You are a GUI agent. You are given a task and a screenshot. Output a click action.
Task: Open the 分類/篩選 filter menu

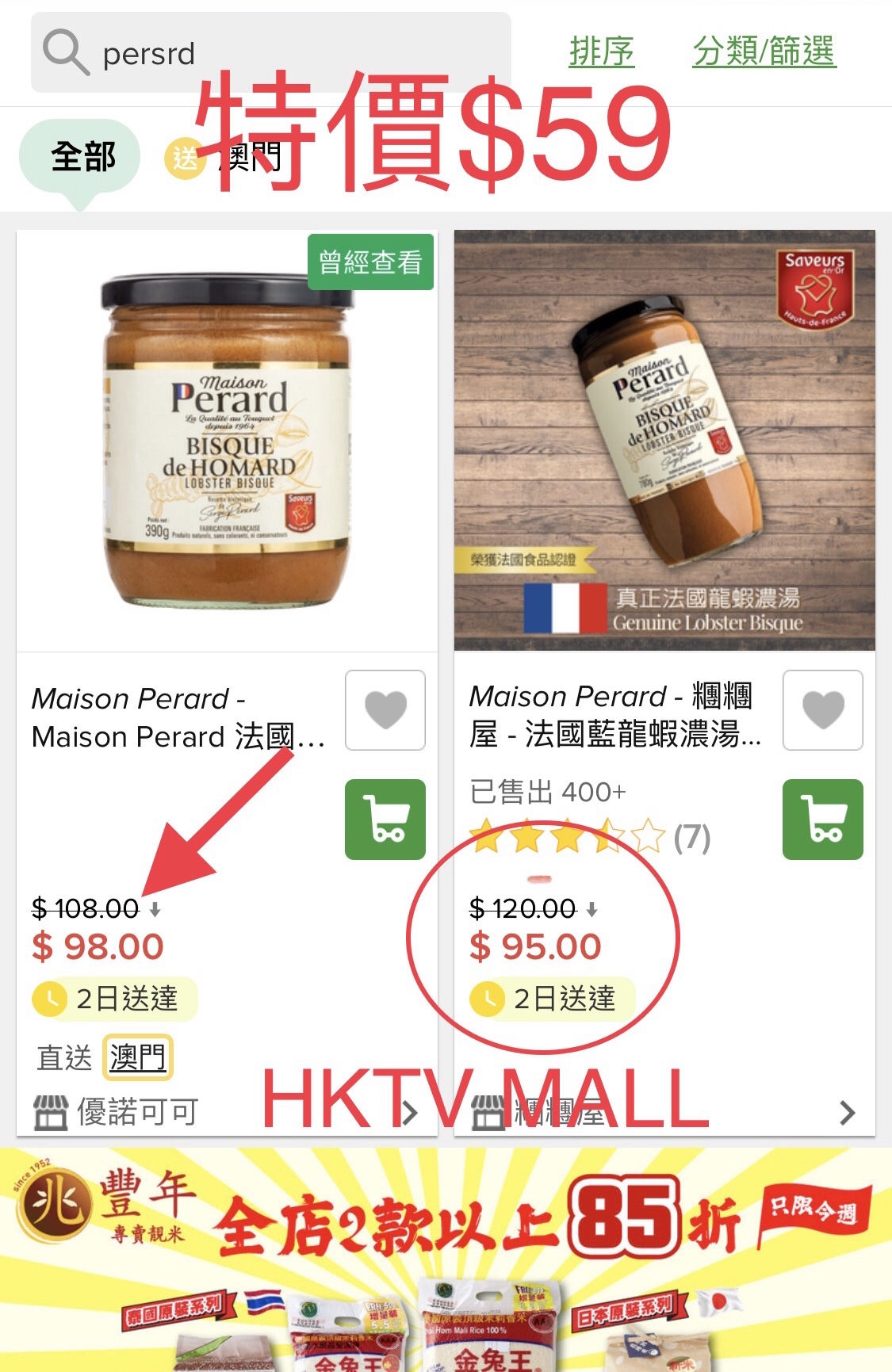764,52
